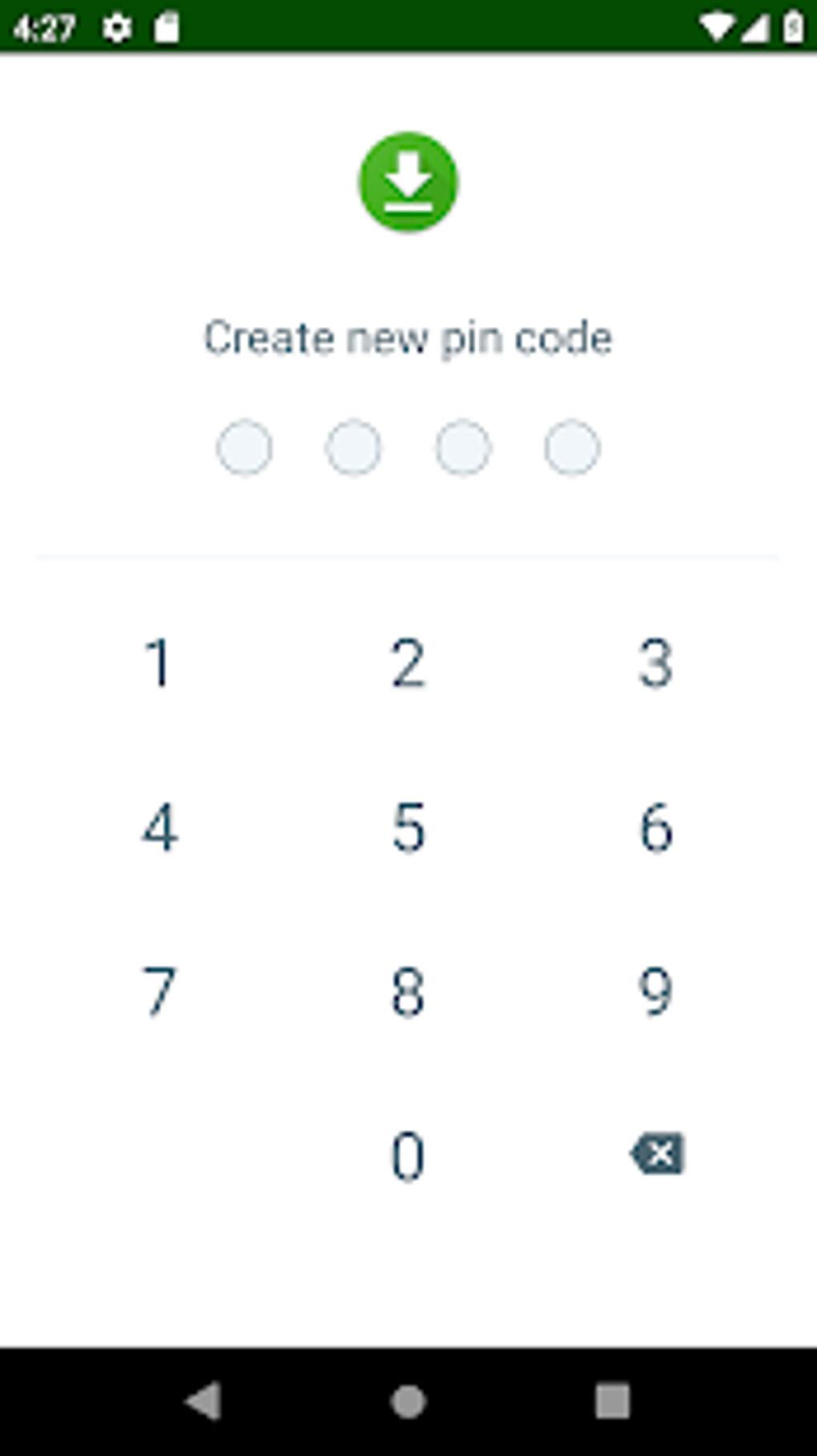Delete the last digit with backspace
Screen dimensions: 817x1456
tap(657, 1154)
